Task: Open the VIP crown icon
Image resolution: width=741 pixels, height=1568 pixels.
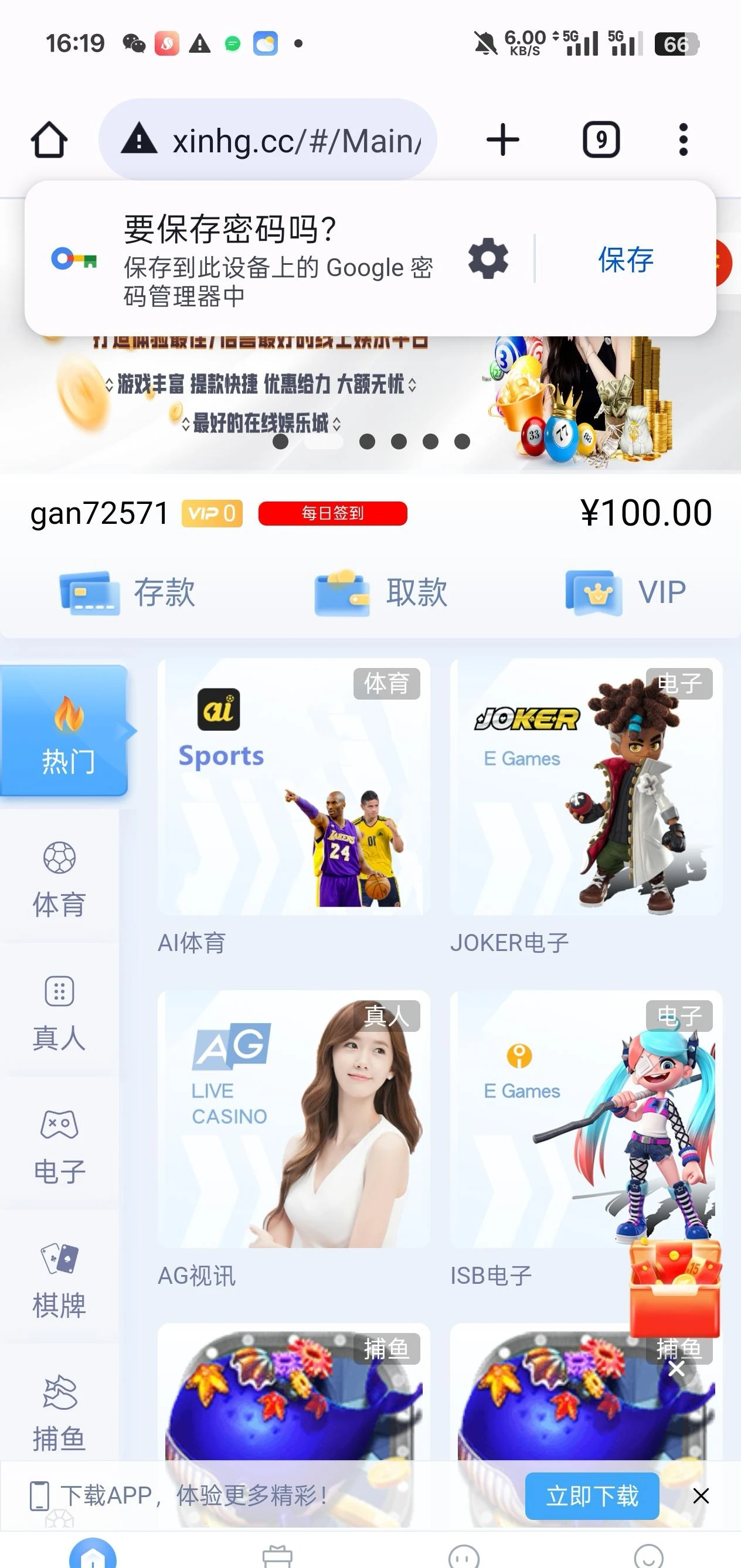Action: [595, 592]
